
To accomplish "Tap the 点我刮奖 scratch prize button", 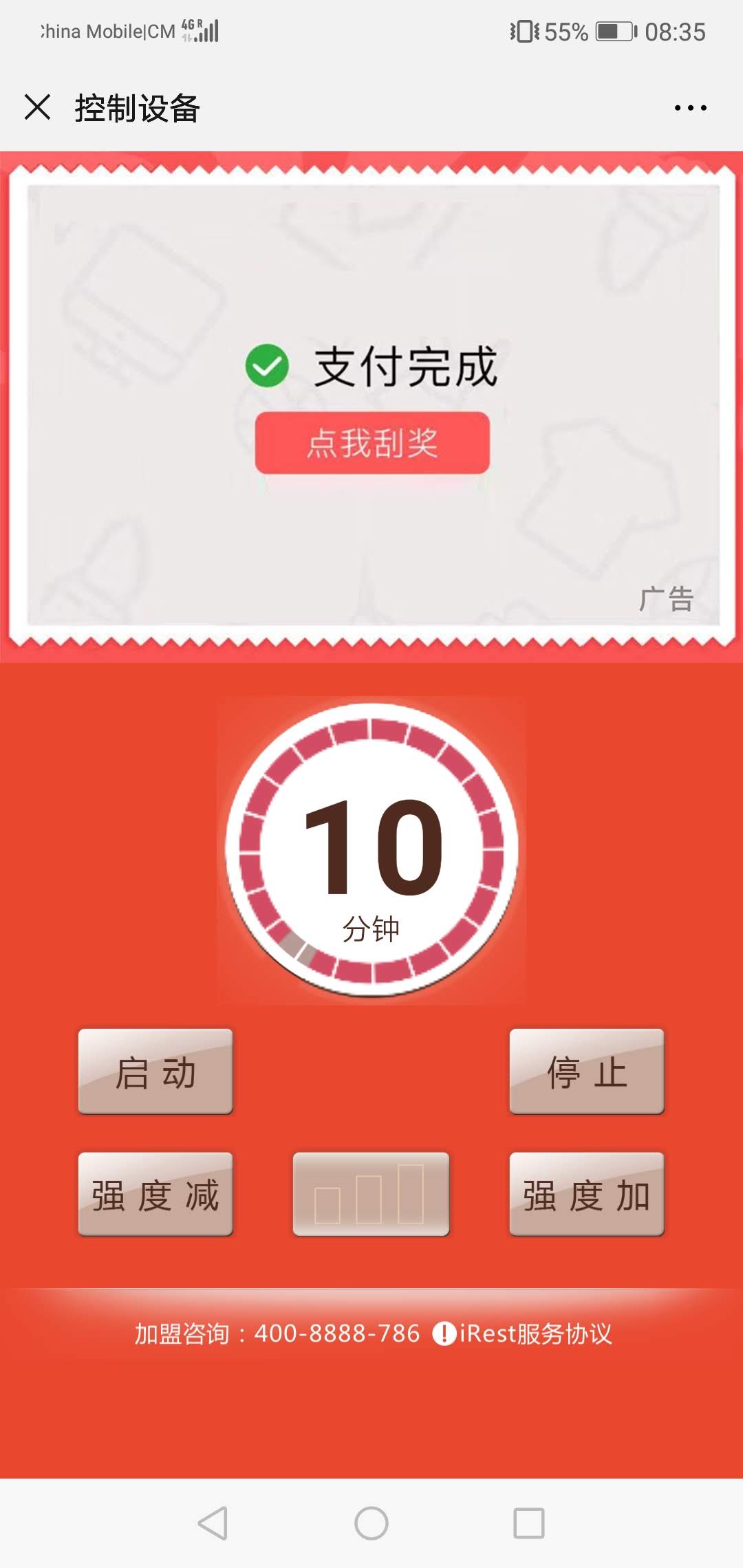I will 372,443.
